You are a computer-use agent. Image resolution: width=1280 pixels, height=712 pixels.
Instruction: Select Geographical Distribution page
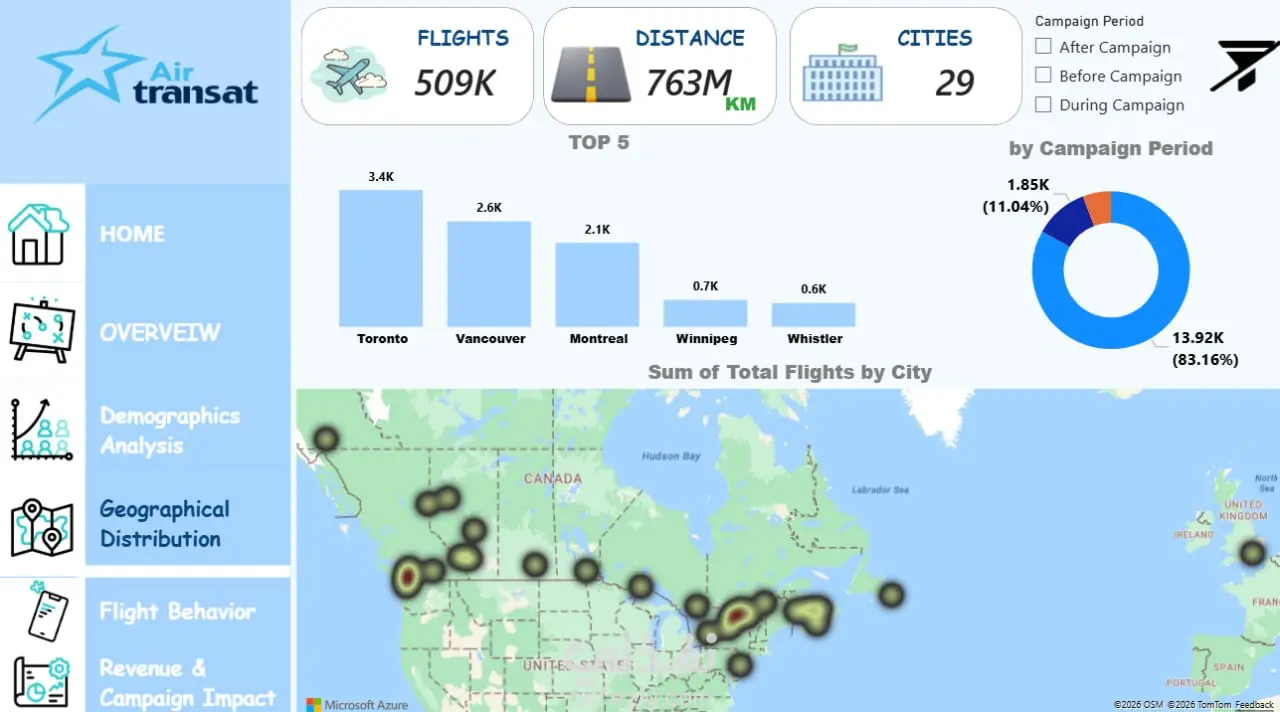coord(164,524)
